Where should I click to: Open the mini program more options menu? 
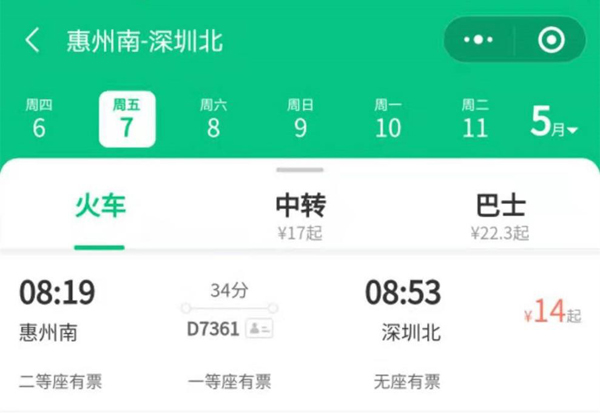480,41
